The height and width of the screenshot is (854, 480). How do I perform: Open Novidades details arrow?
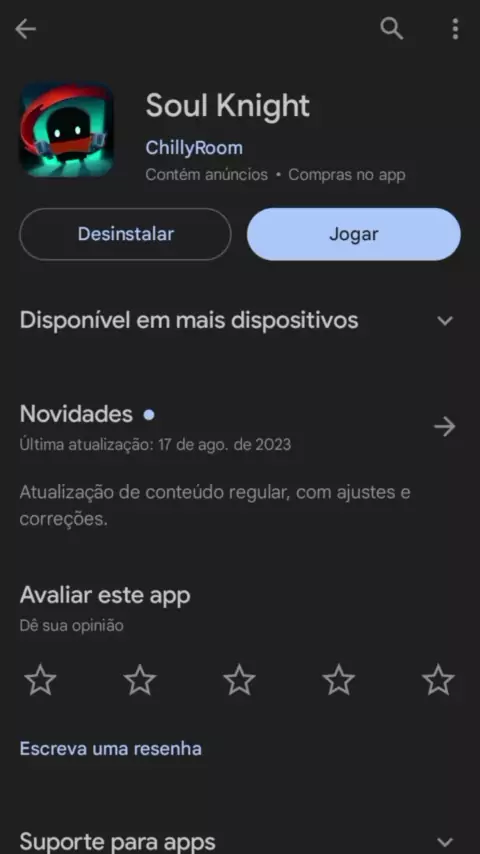click(x=445, y=426)
